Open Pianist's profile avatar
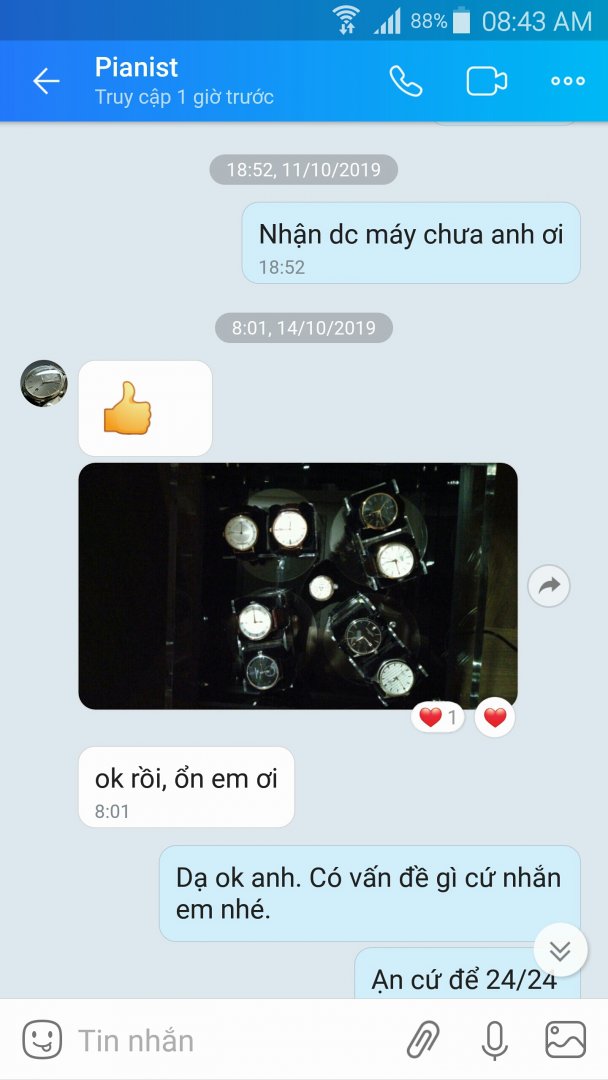608x1080 pixels. point(44,383)
